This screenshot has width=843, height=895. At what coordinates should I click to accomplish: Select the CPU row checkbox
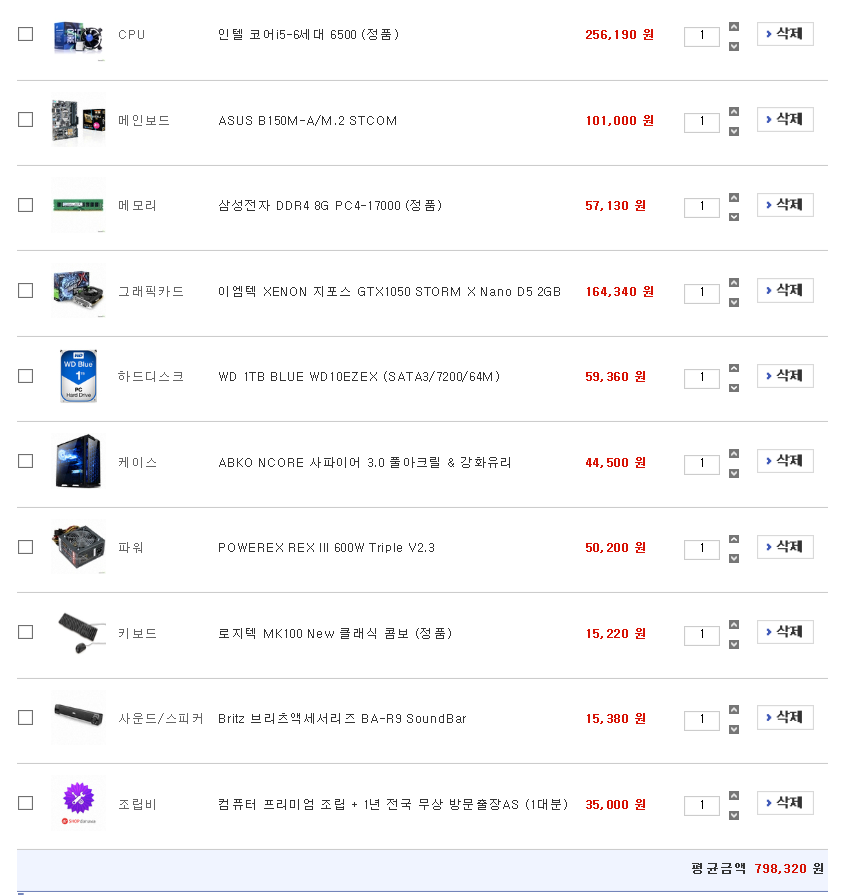pos(26,34)
